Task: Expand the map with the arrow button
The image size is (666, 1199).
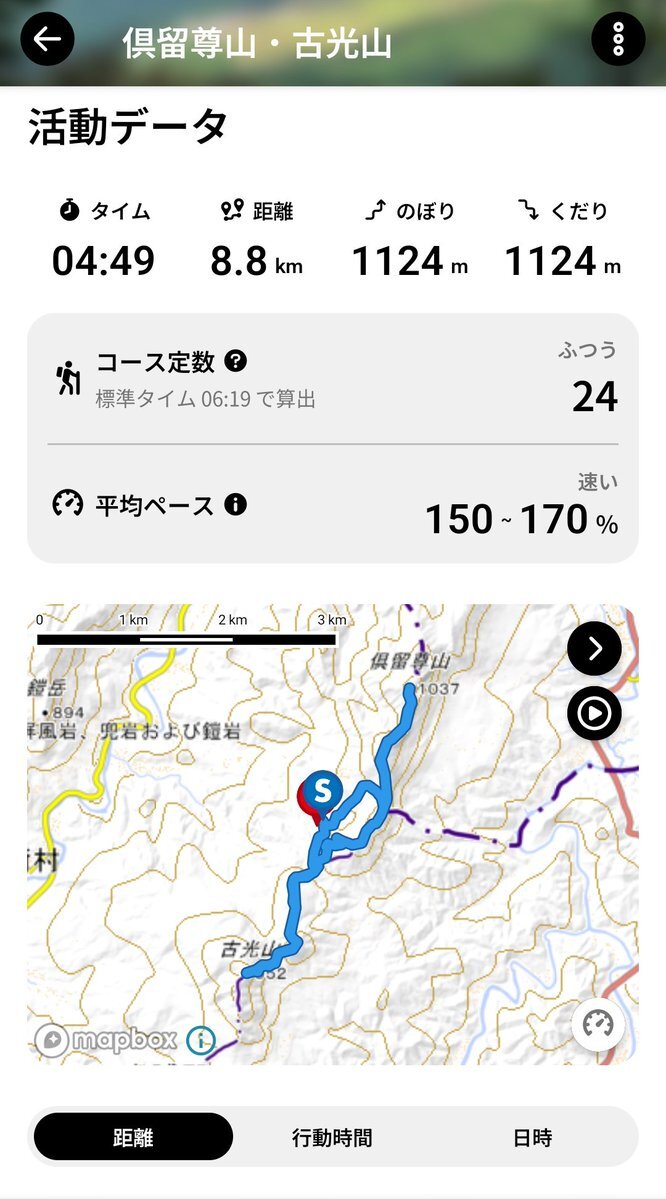Action: (x=594, y=649)
